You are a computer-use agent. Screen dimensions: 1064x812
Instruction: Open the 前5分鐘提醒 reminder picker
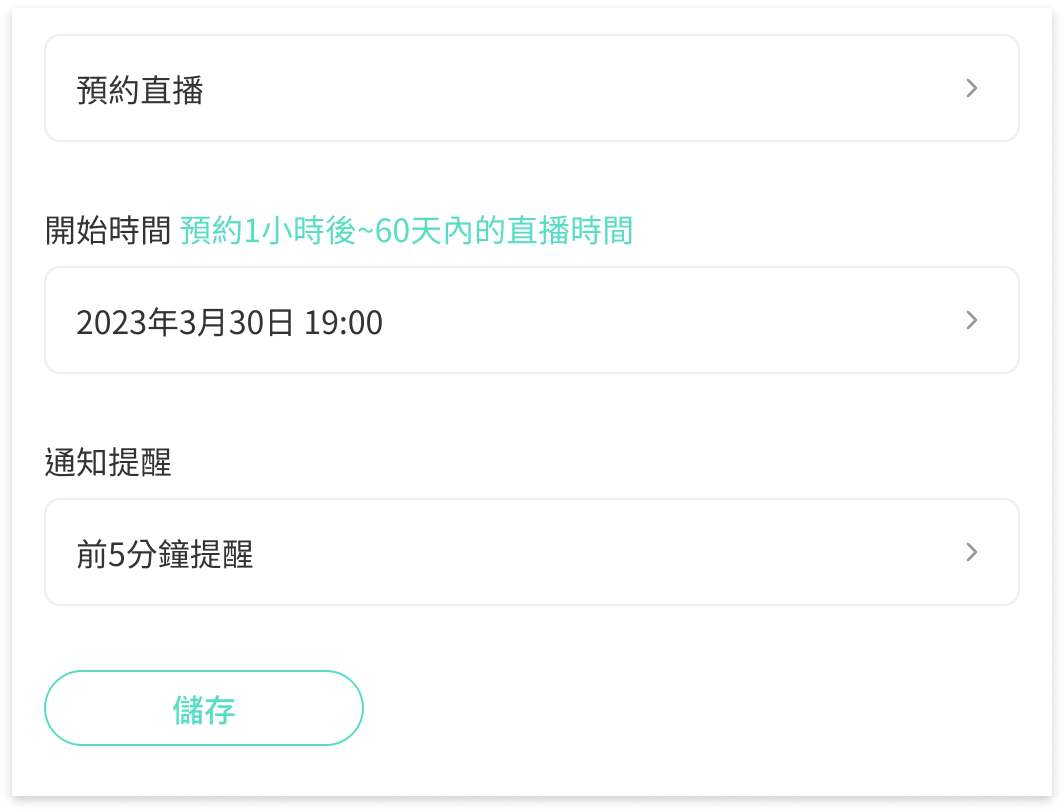(531, 553)
